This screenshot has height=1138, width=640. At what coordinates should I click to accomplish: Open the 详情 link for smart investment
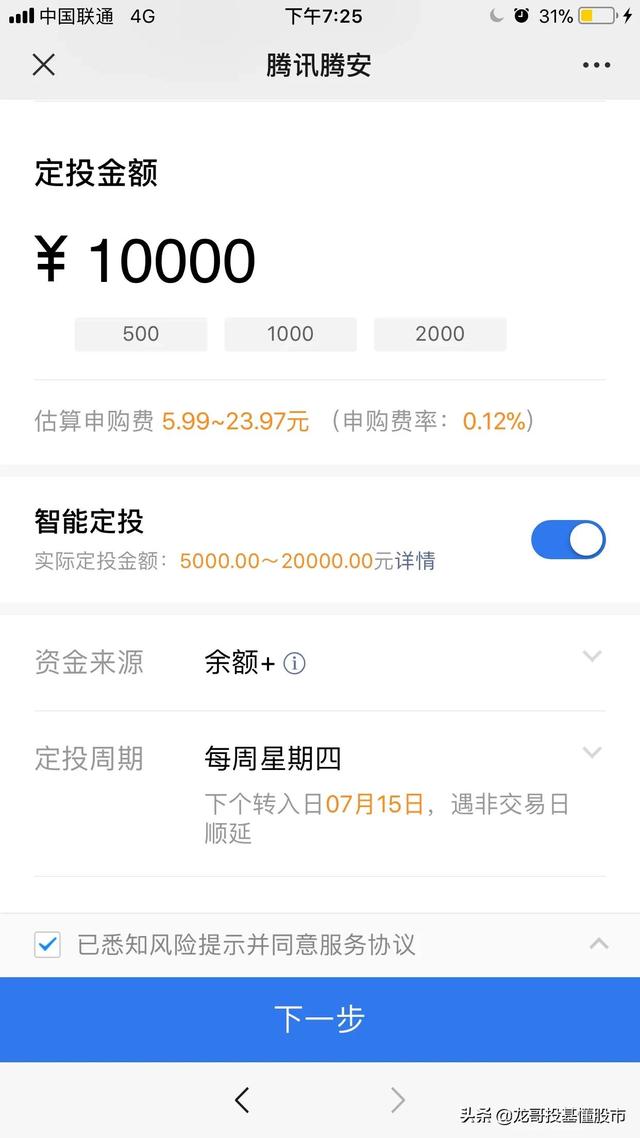(x=415, y=561)
